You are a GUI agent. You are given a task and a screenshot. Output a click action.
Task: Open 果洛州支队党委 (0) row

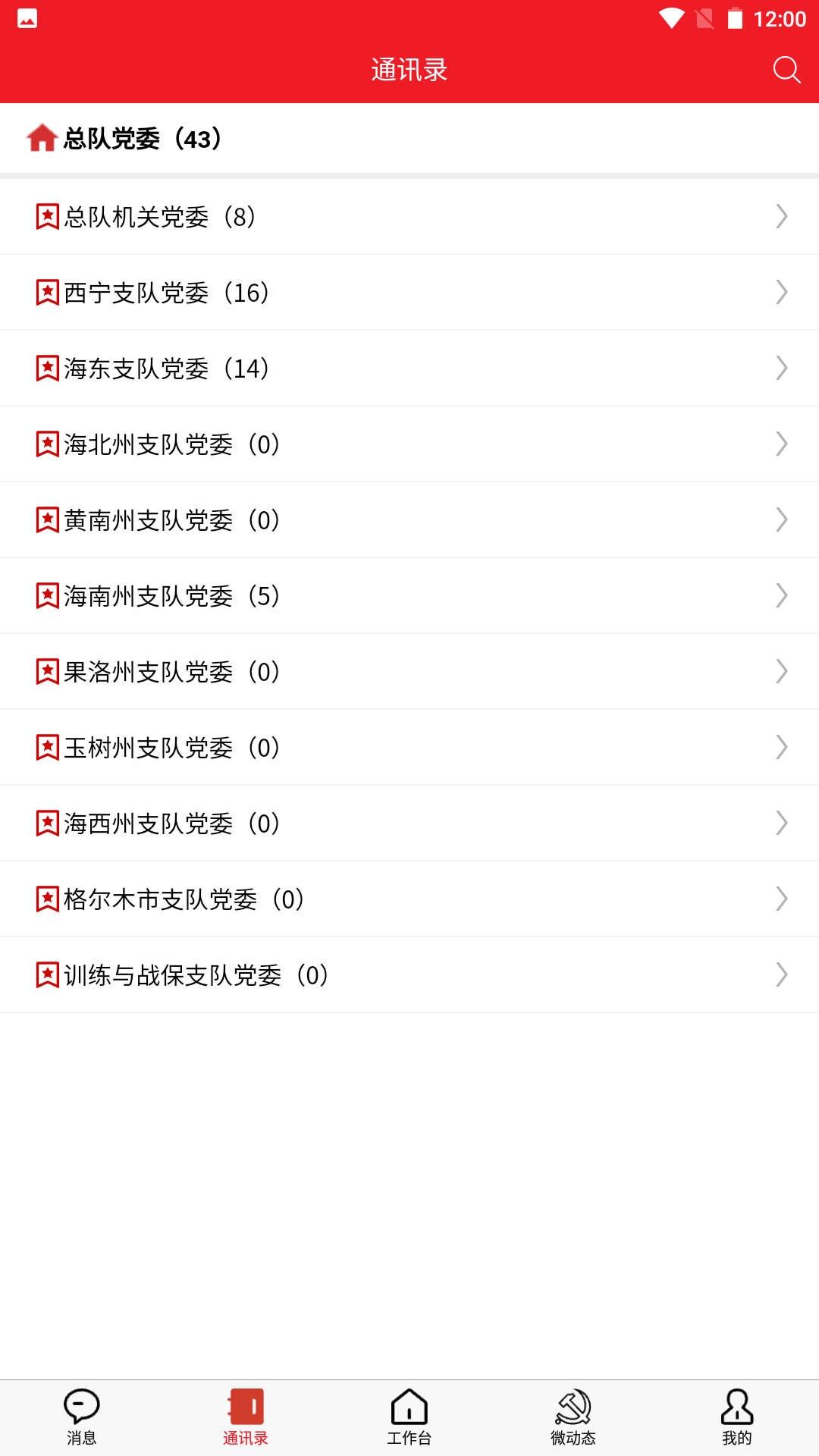(x=409, y=672)
